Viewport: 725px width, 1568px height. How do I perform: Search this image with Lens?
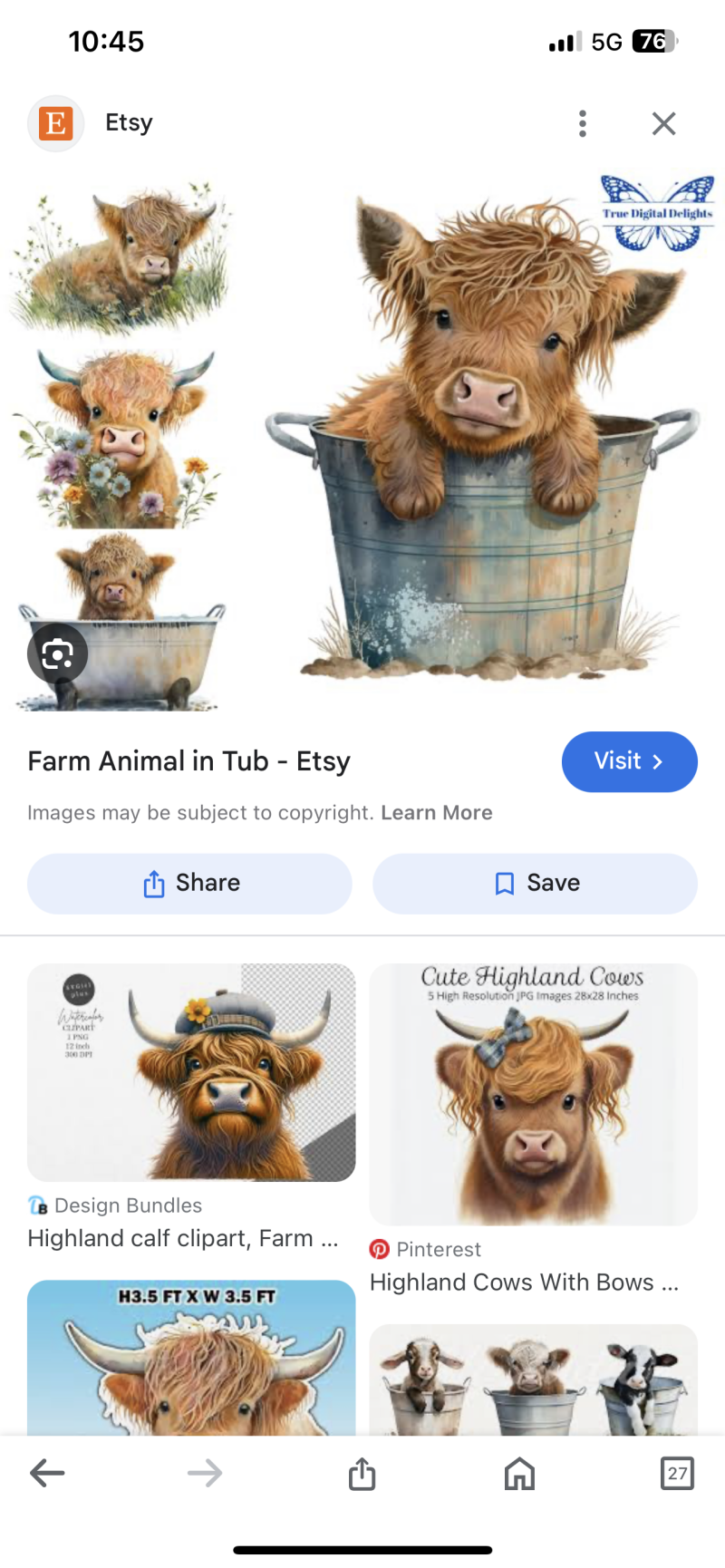(57, 653)
